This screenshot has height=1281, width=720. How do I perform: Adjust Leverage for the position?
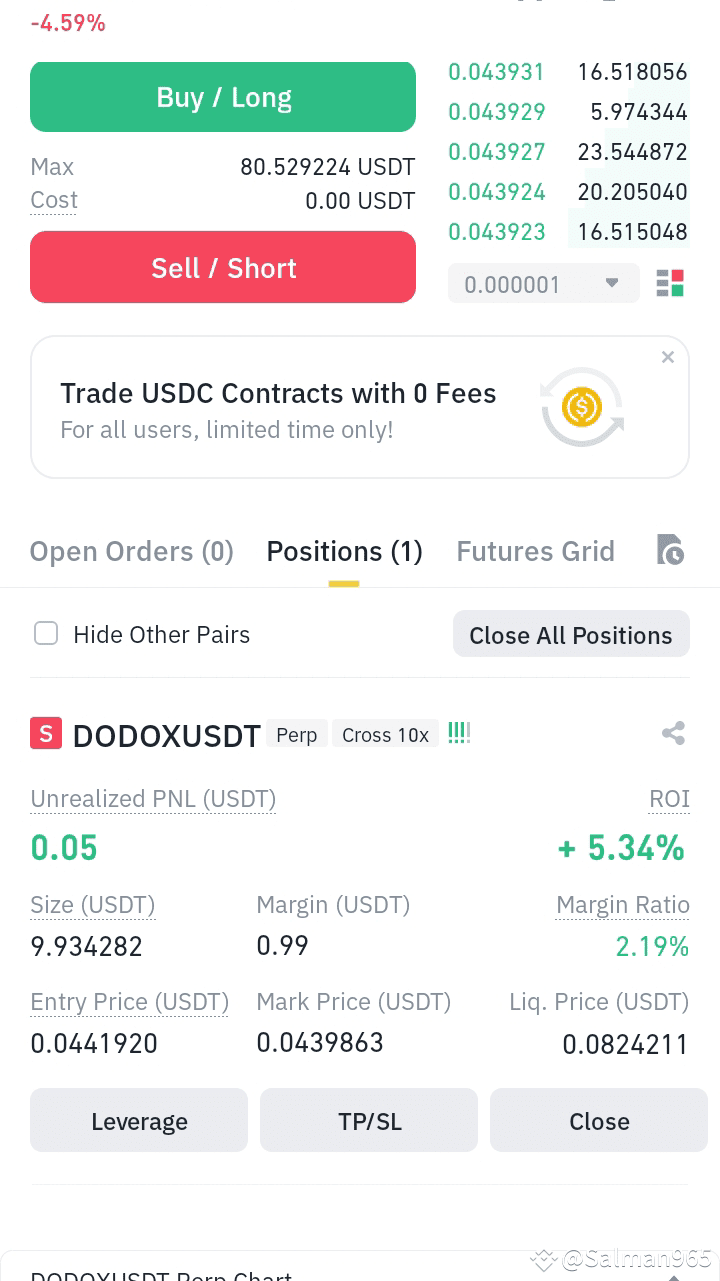point(139,1121)
